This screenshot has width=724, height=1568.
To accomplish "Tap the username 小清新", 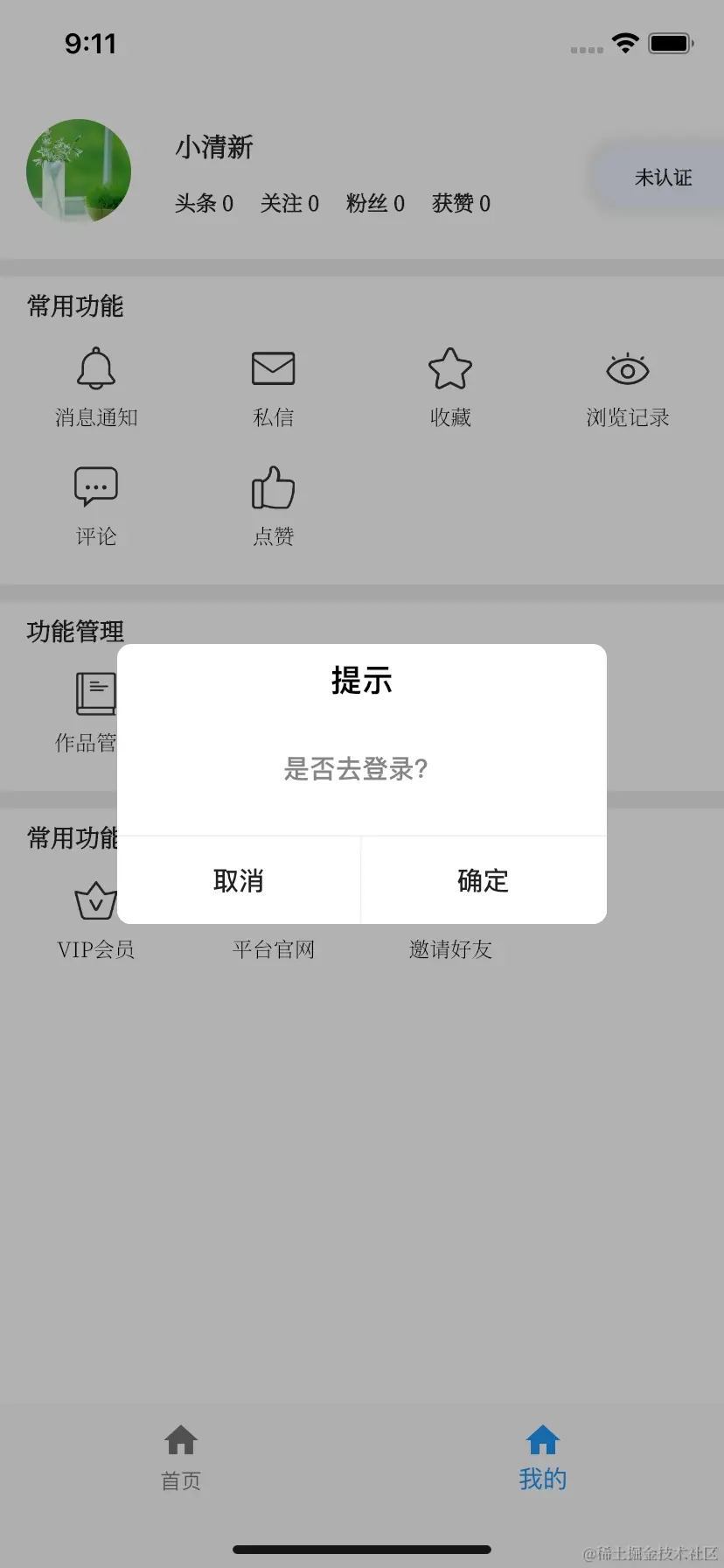I will [213, 148].
